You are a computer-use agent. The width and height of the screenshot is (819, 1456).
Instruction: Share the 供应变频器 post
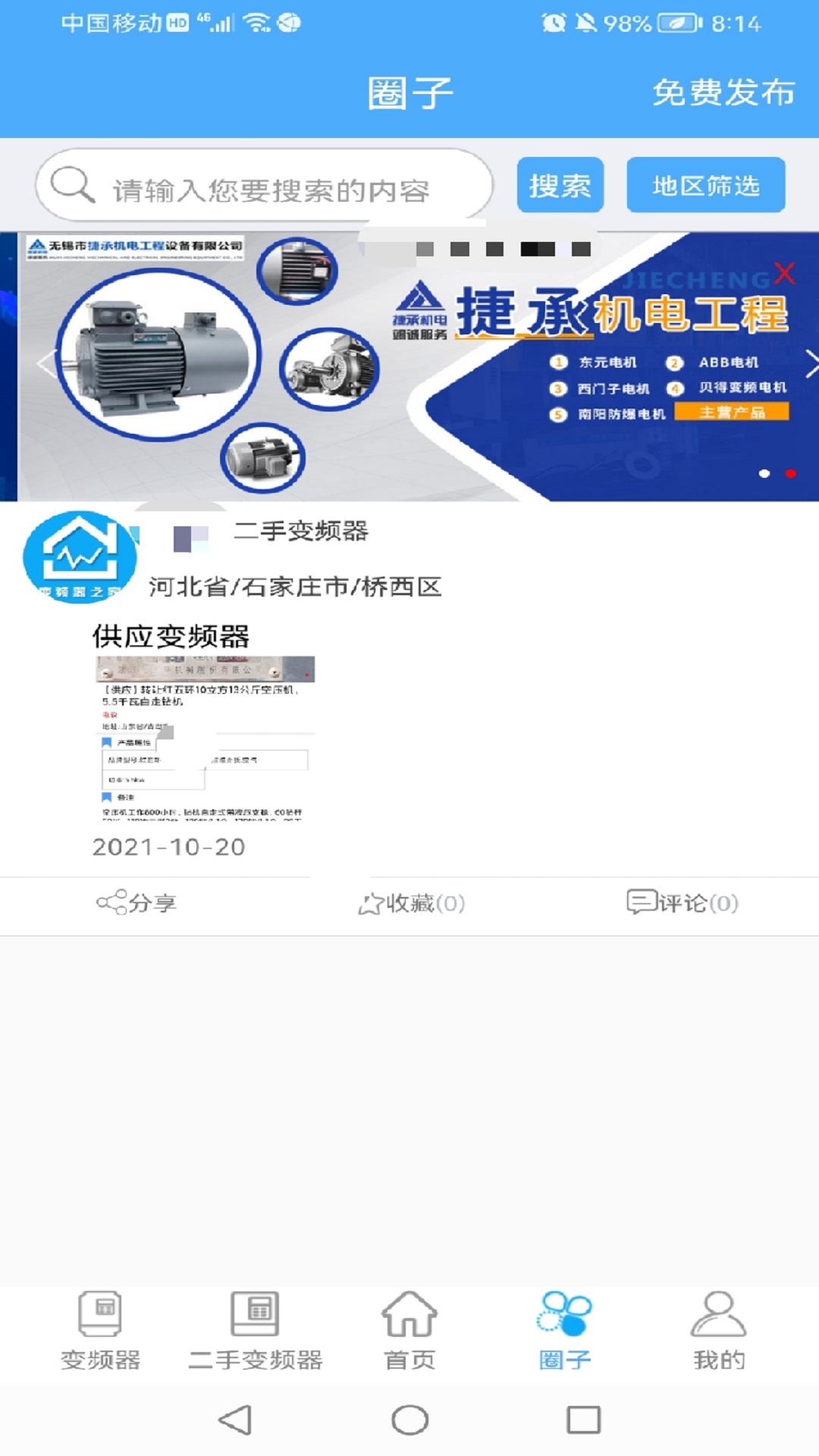(136, 903)
